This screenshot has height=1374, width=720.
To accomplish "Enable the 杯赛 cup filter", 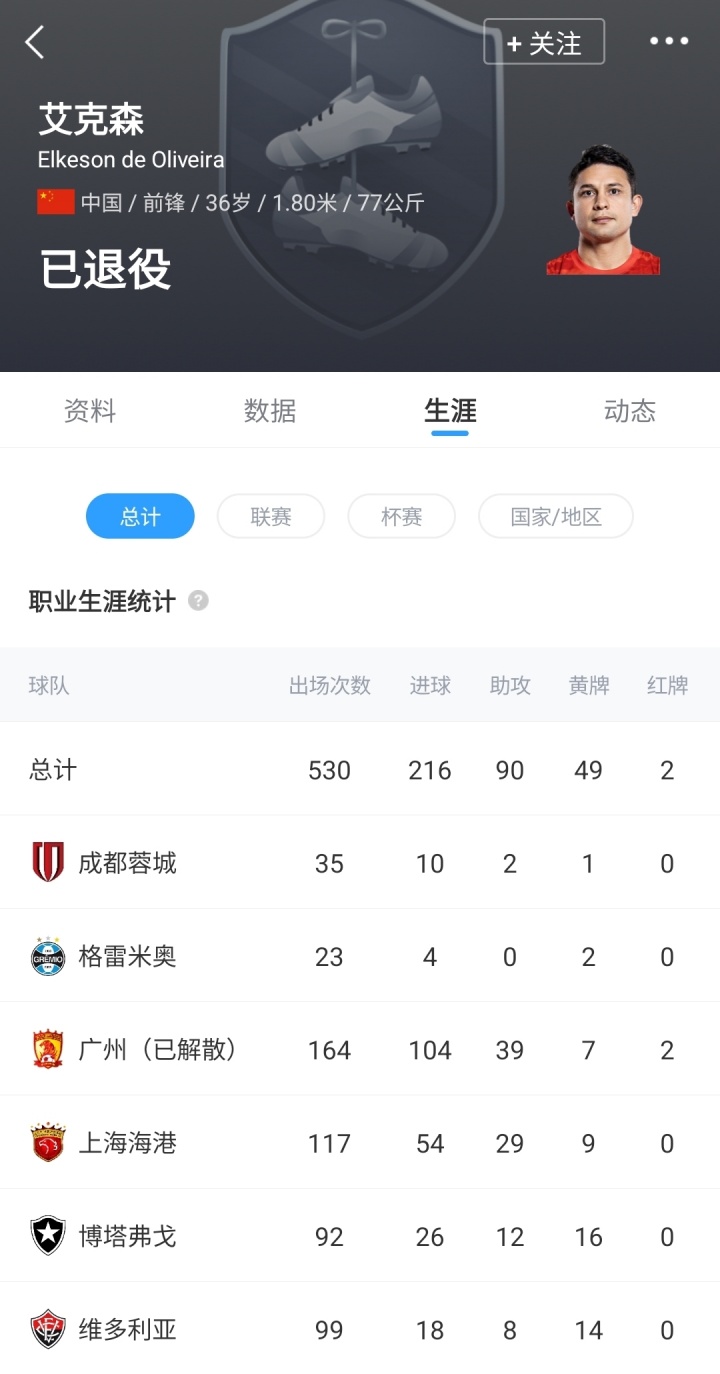I will tap(401, 516).
